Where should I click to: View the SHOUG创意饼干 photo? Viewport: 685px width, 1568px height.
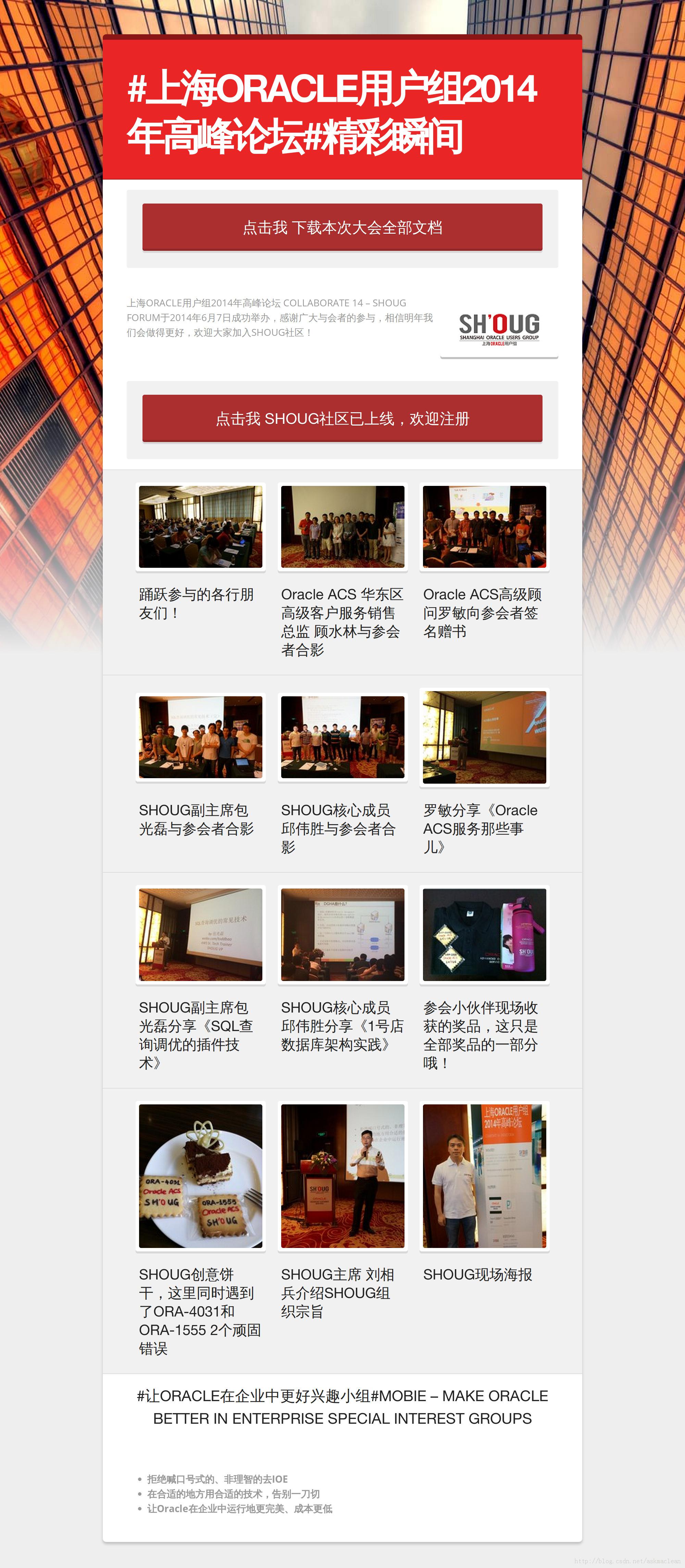tap(200, 1175)
